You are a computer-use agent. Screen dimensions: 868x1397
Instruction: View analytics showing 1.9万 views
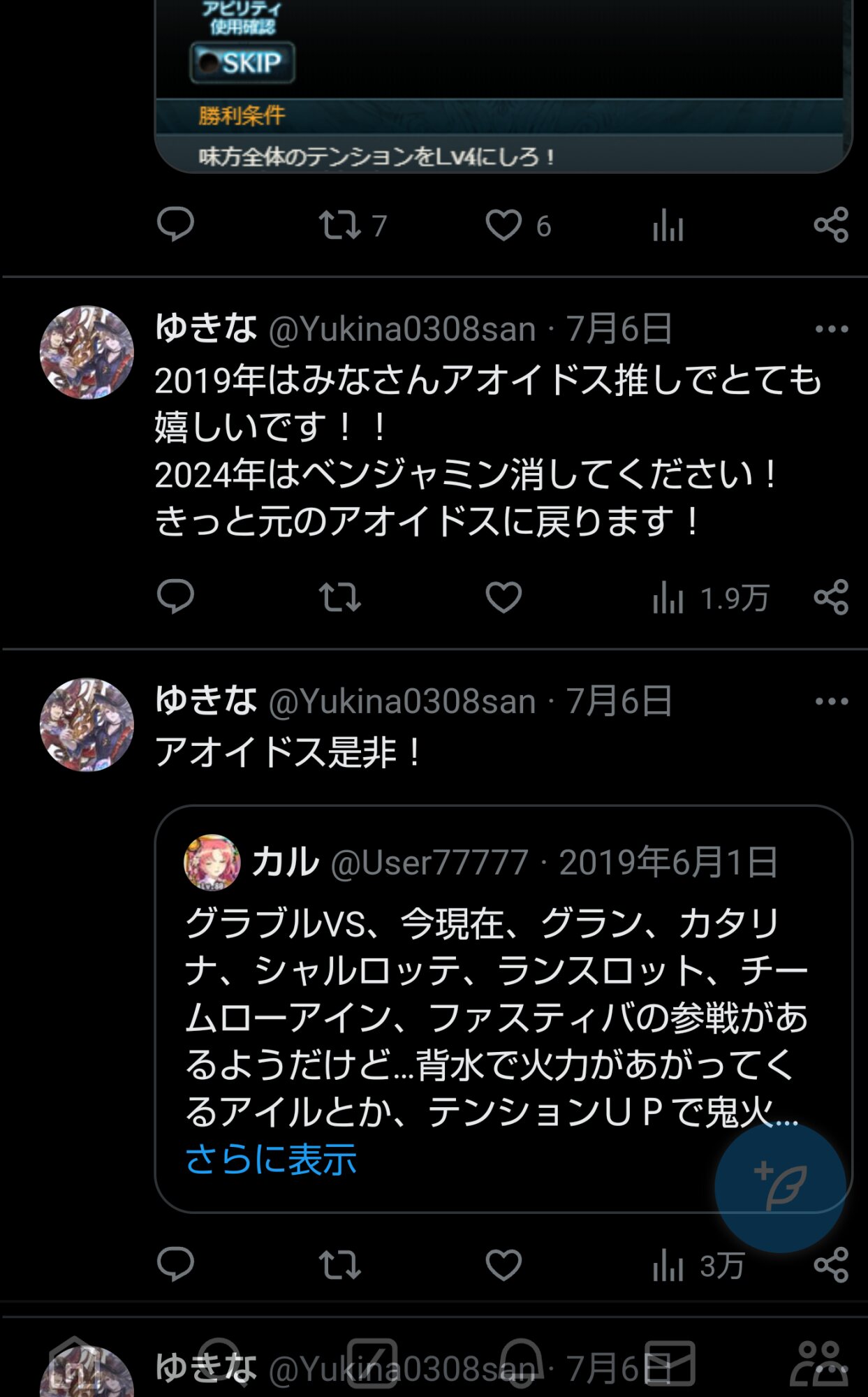point(710,599)
